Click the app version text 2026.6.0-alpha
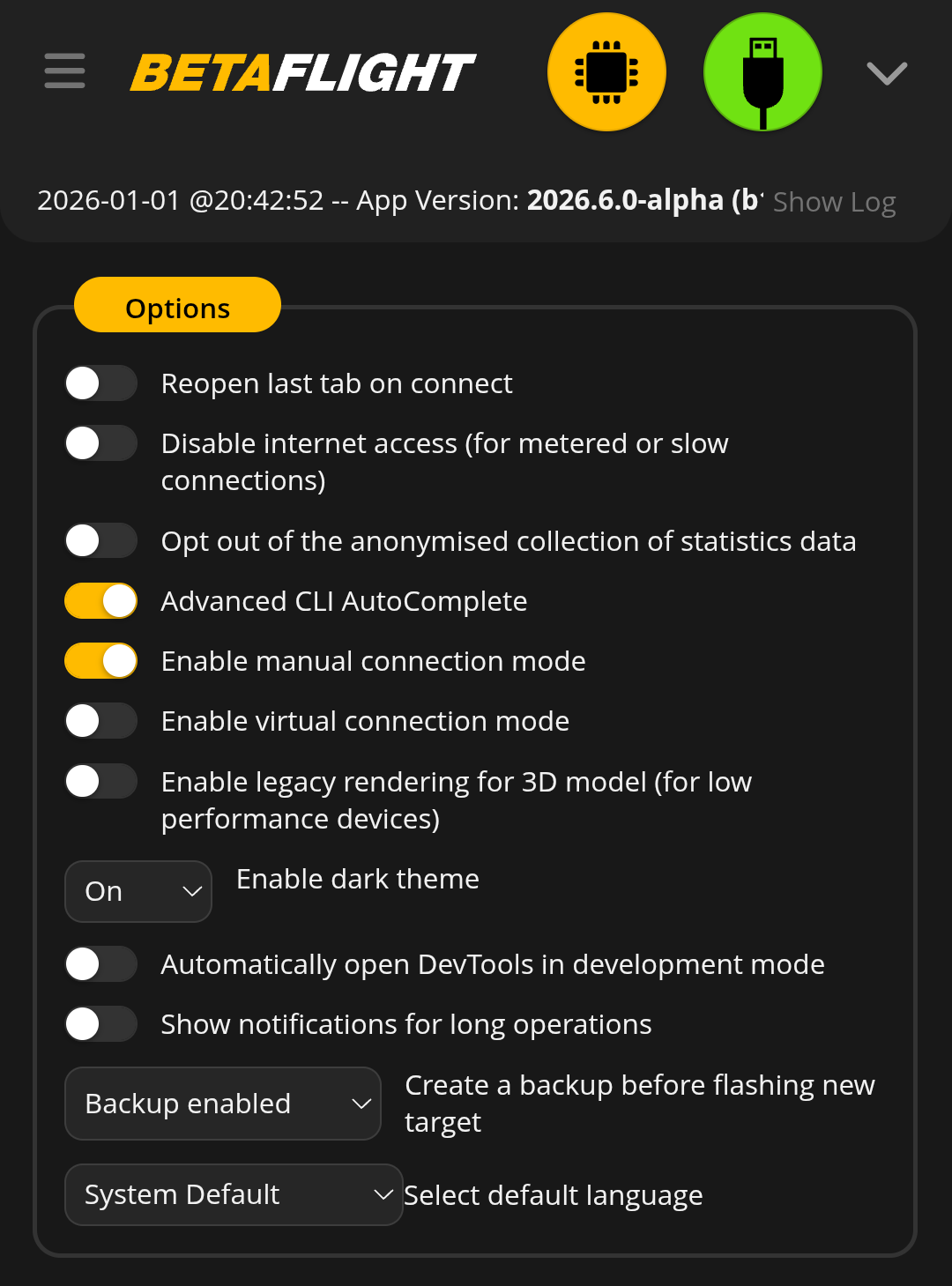952x1286 pixels. (637, 200)
